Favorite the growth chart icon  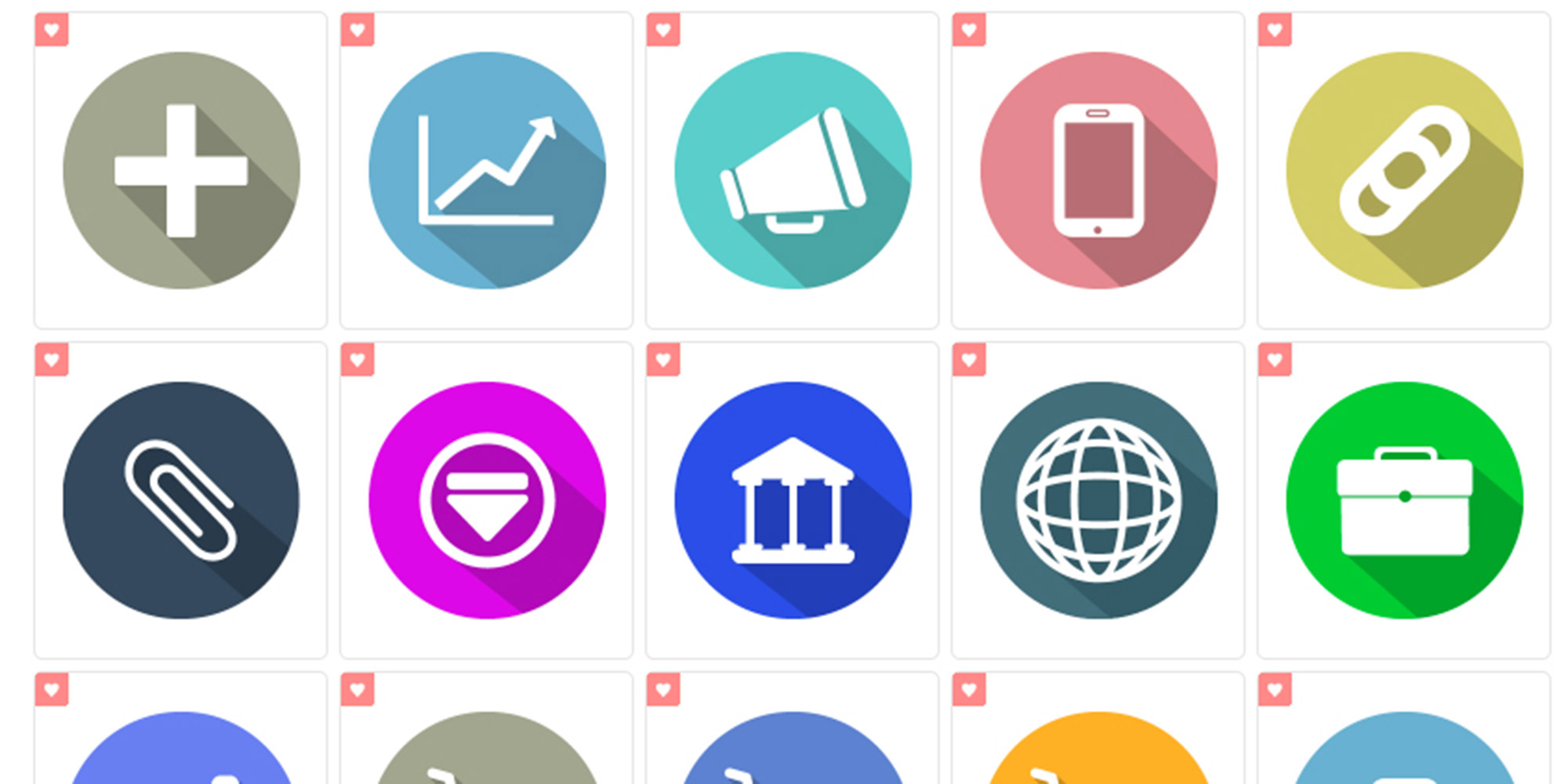[358, 31]
